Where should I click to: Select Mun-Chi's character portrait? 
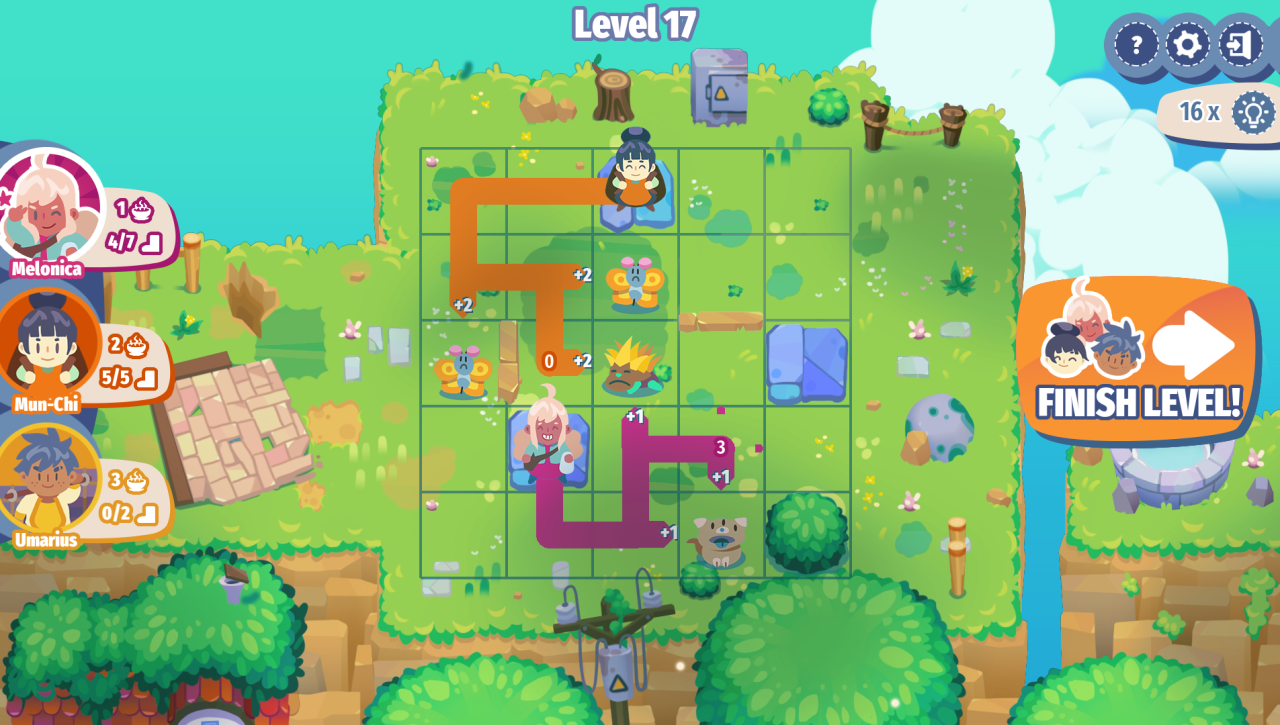[45, 345]
